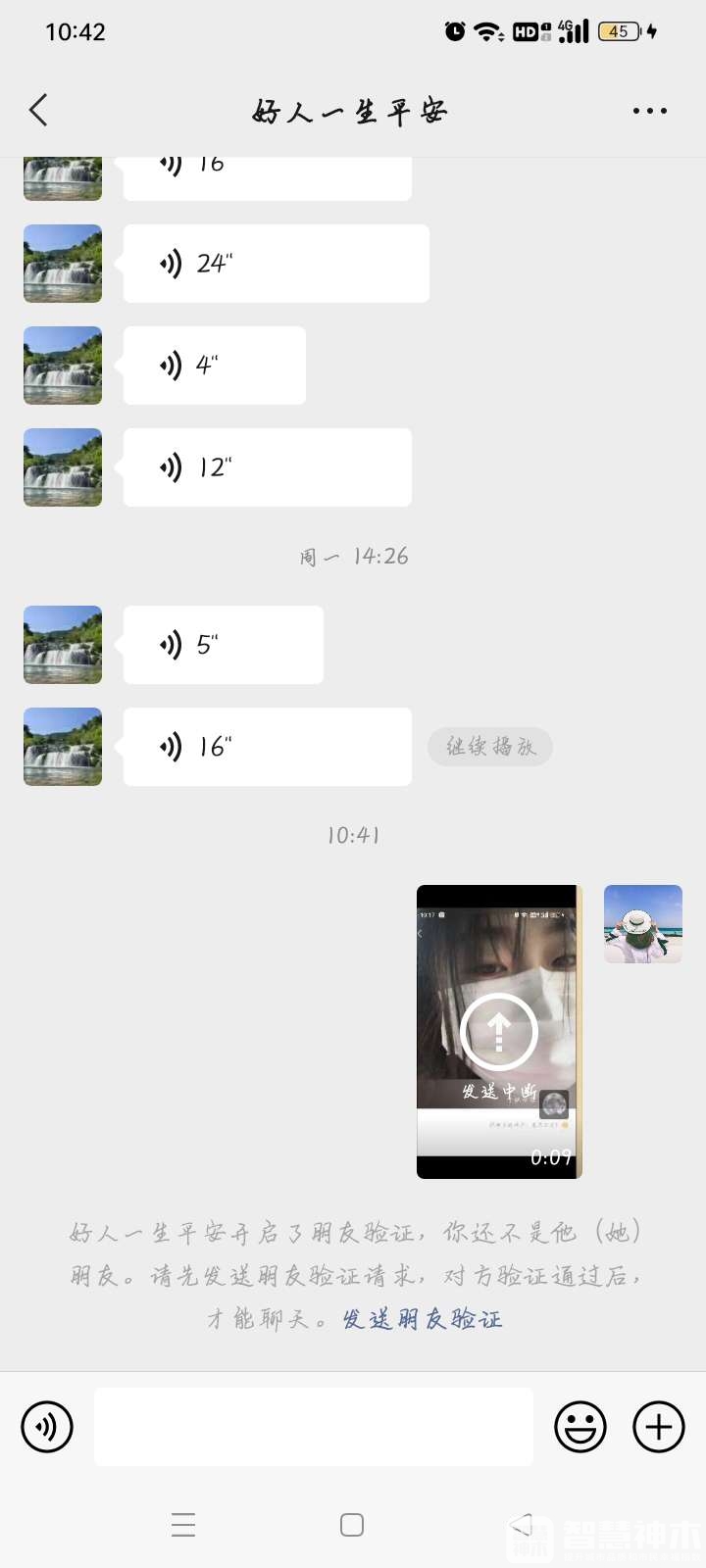Tap 继续播放 to continue playback
This screenshot has width=706, height=1568.
tap(490, 747)
